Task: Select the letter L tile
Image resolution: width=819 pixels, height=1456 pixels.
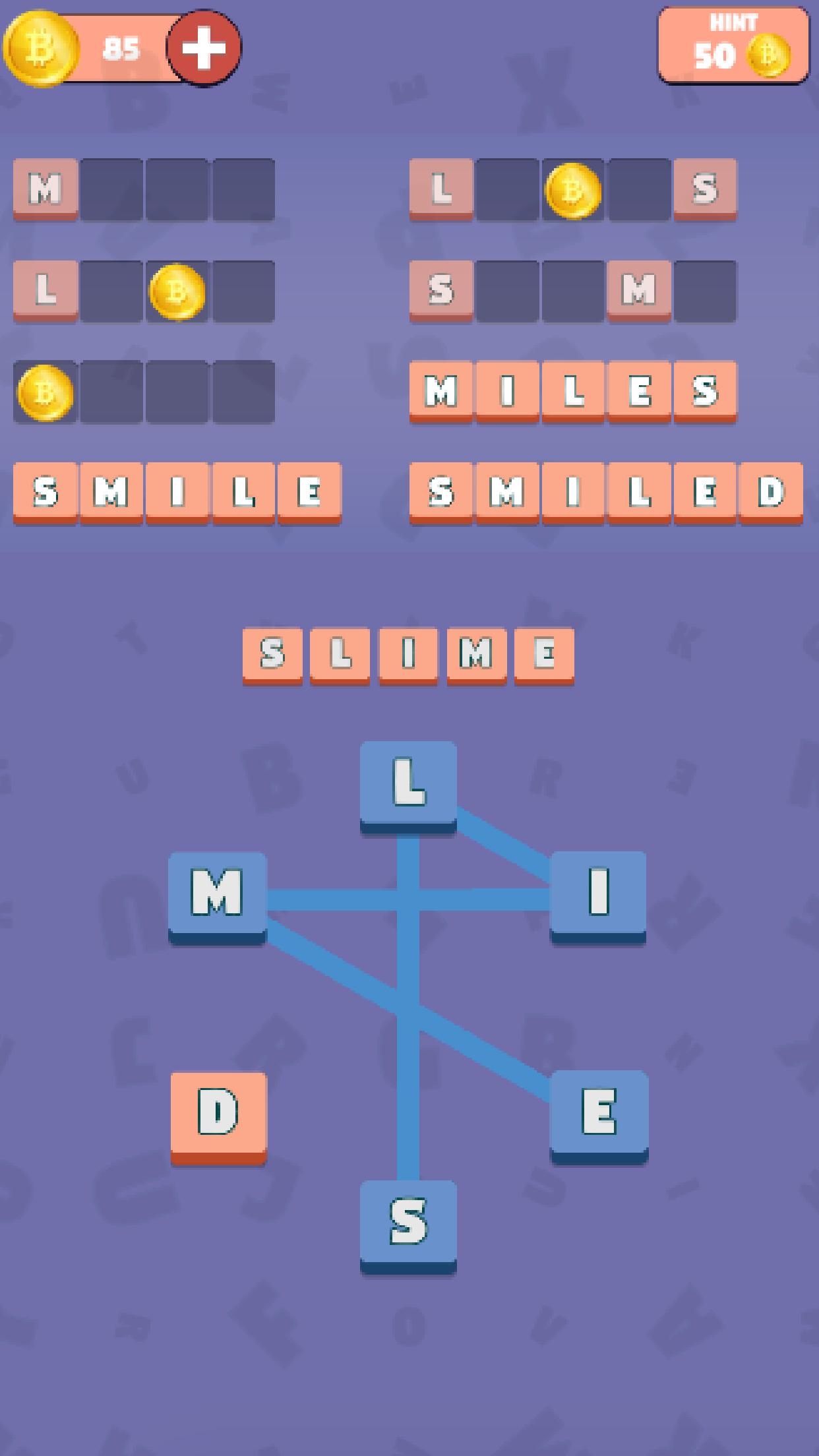Action: point(408,783)
